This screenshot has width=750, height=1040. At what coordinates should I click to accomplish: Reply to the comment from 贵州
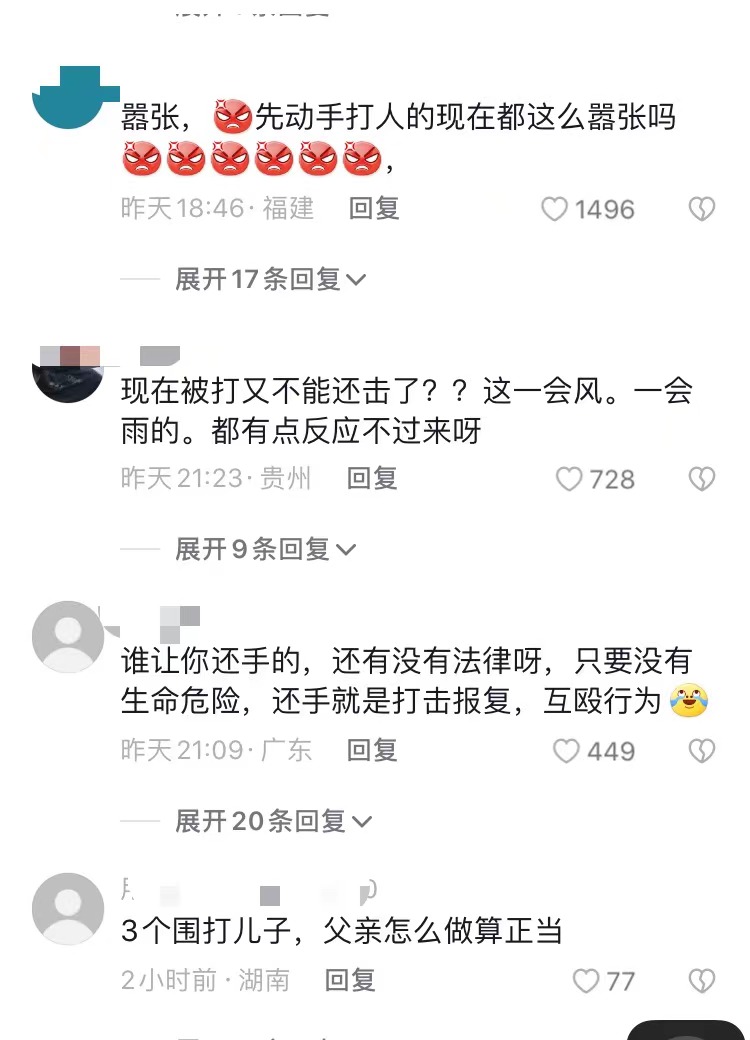click(x=370, y=478)
